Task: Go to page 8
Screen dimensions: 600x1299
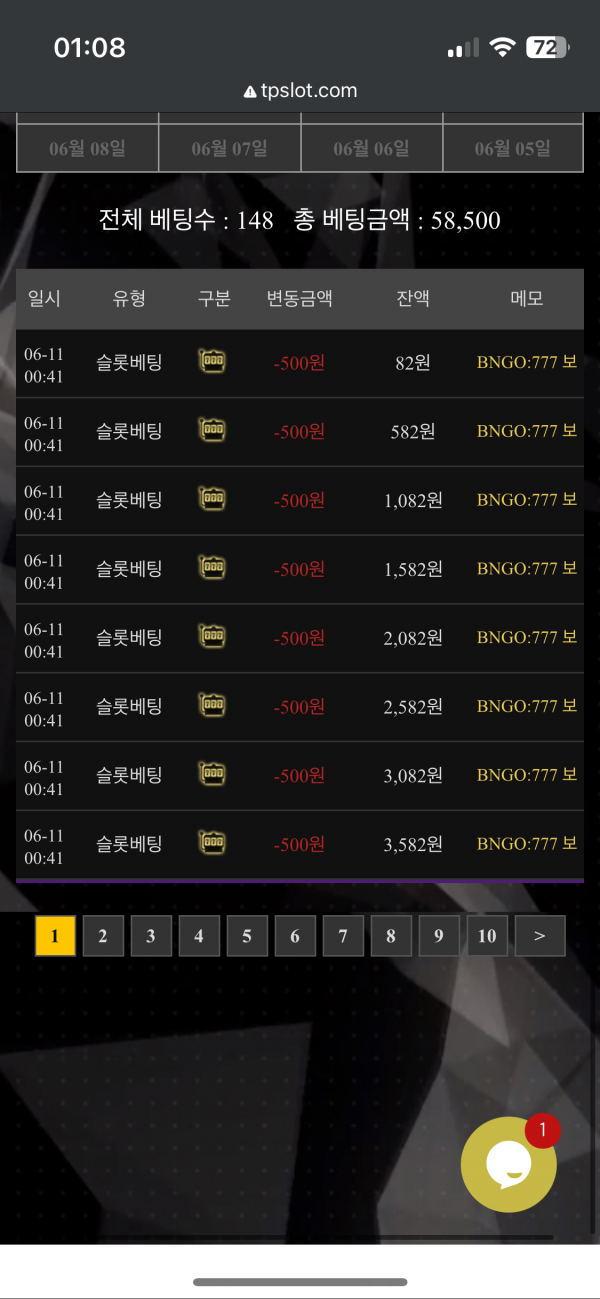Action: point(391,936)
